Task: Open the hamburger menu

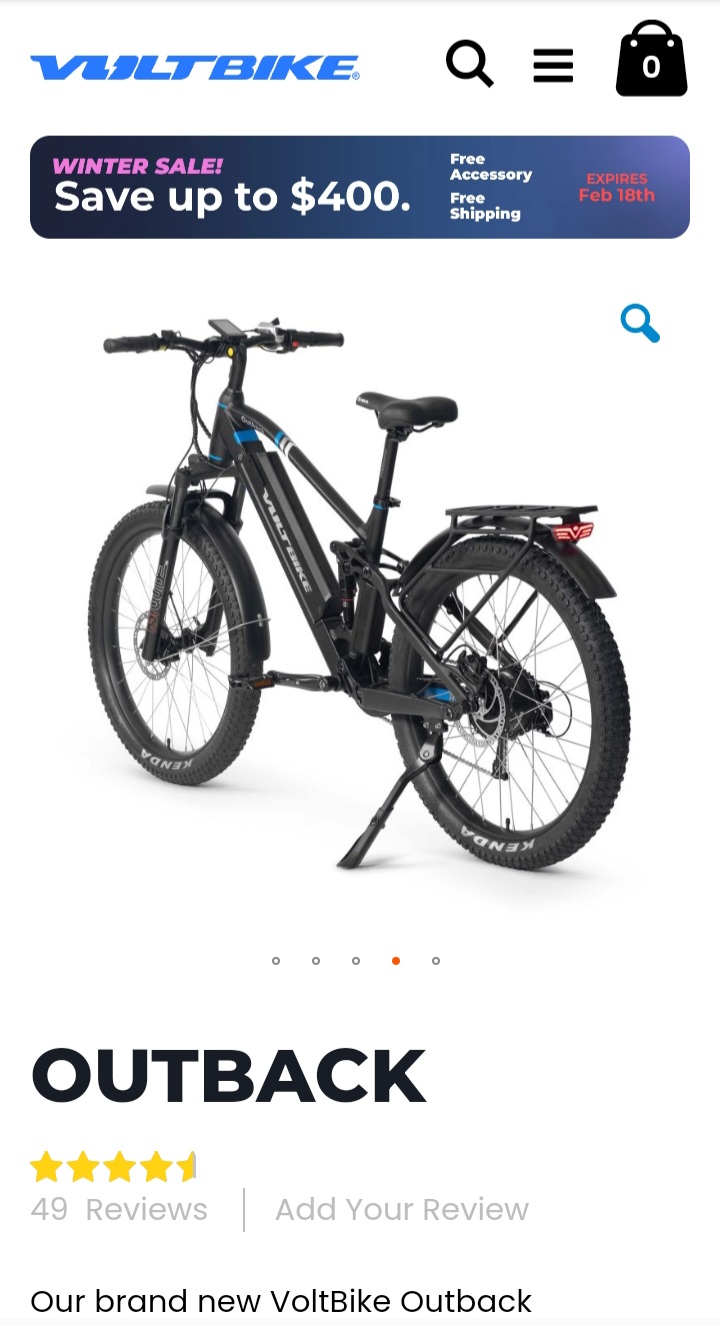Action: pyautogui.click(x=553, y=66)
